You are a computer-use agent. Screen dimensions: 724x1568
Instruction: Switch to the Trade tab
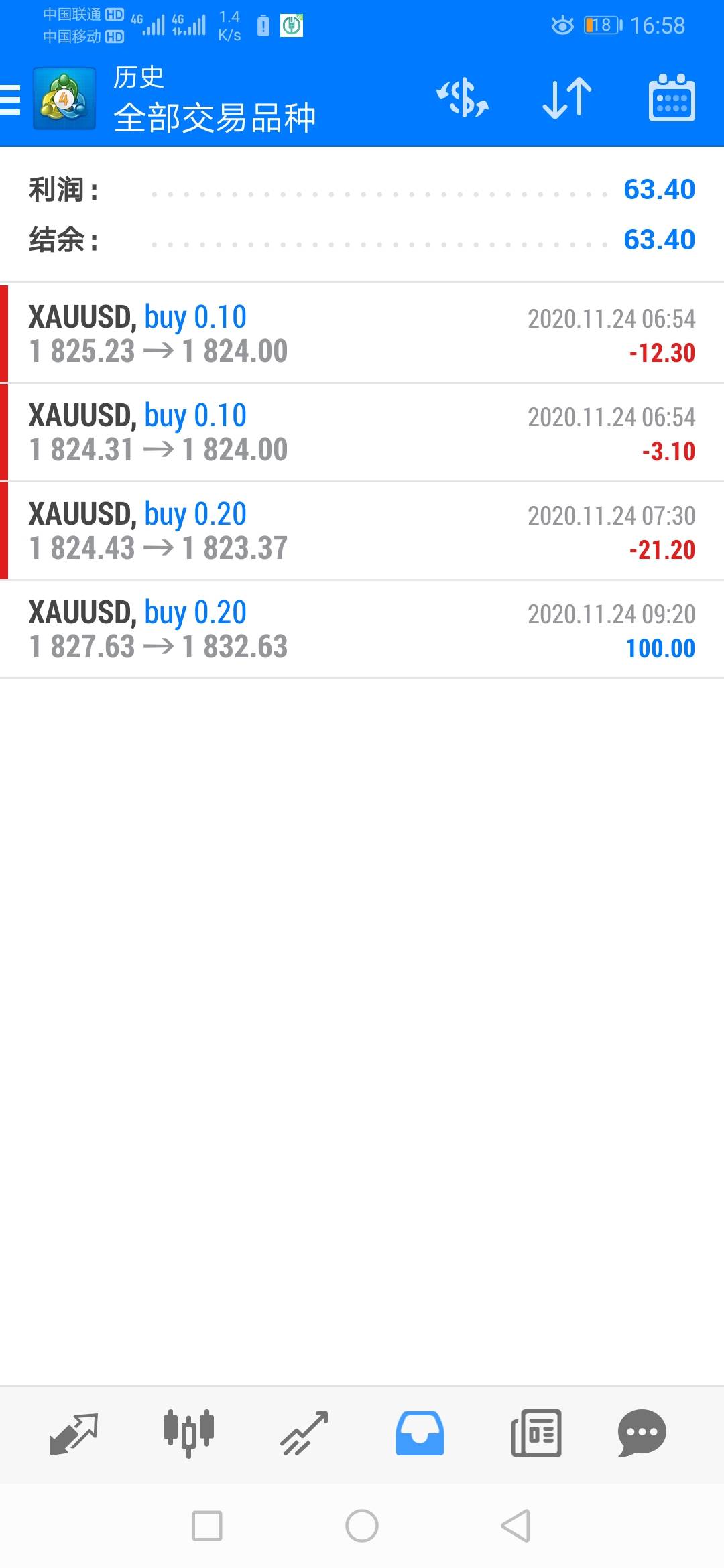click(x=304, y=1433)
